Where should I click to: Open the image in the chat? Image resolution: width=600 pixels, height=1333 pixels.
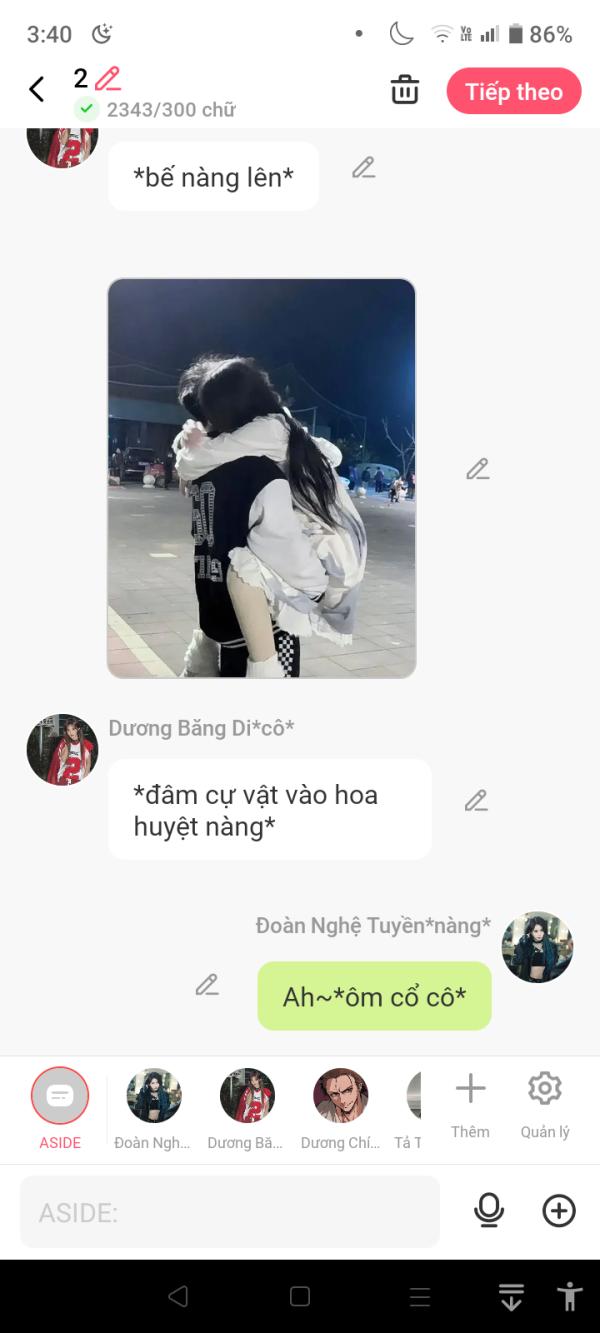(261, 478)
